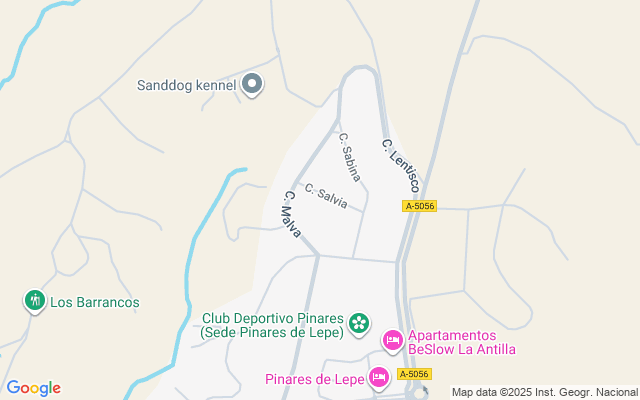The image size is (640, 400).
Task: Select the Los Barrancos park marker
Action: pyautogui.click(x=35, y=300)
